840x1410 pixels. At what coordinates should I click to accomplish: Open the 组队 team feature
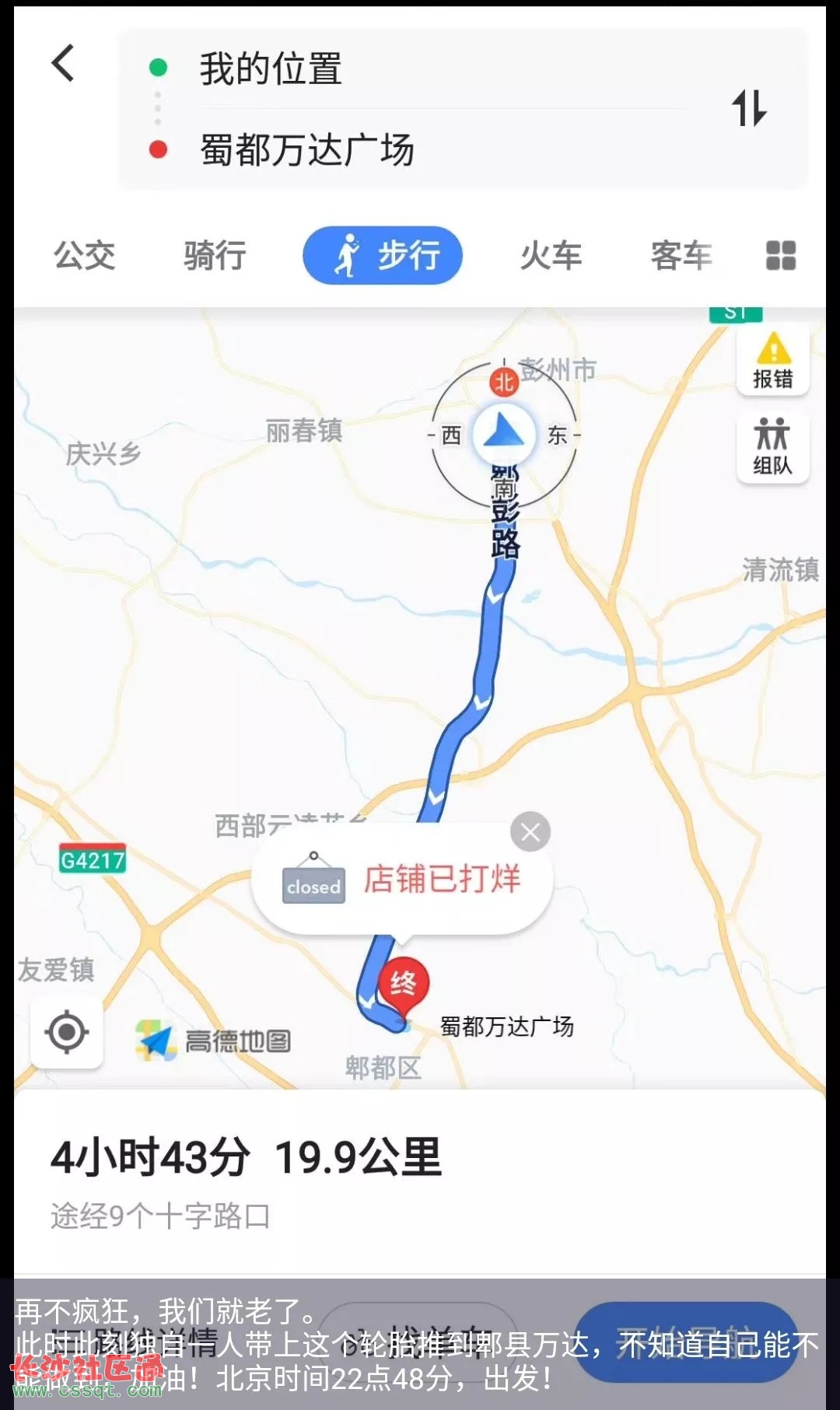click(x=772, y=446)
